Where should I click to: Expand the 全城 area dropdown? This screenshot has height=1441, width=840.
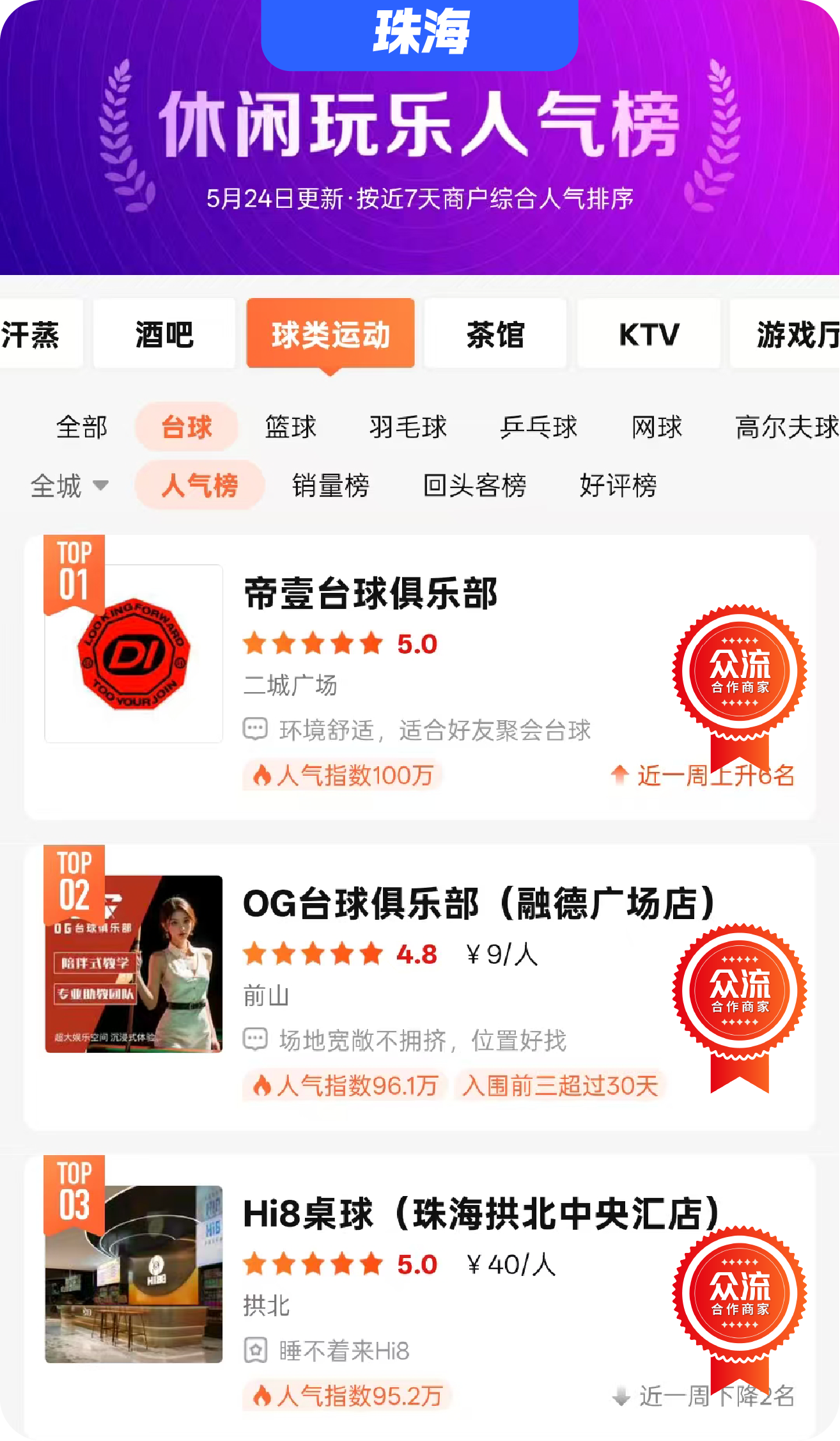pyautogui.click(x=69, y=485)
